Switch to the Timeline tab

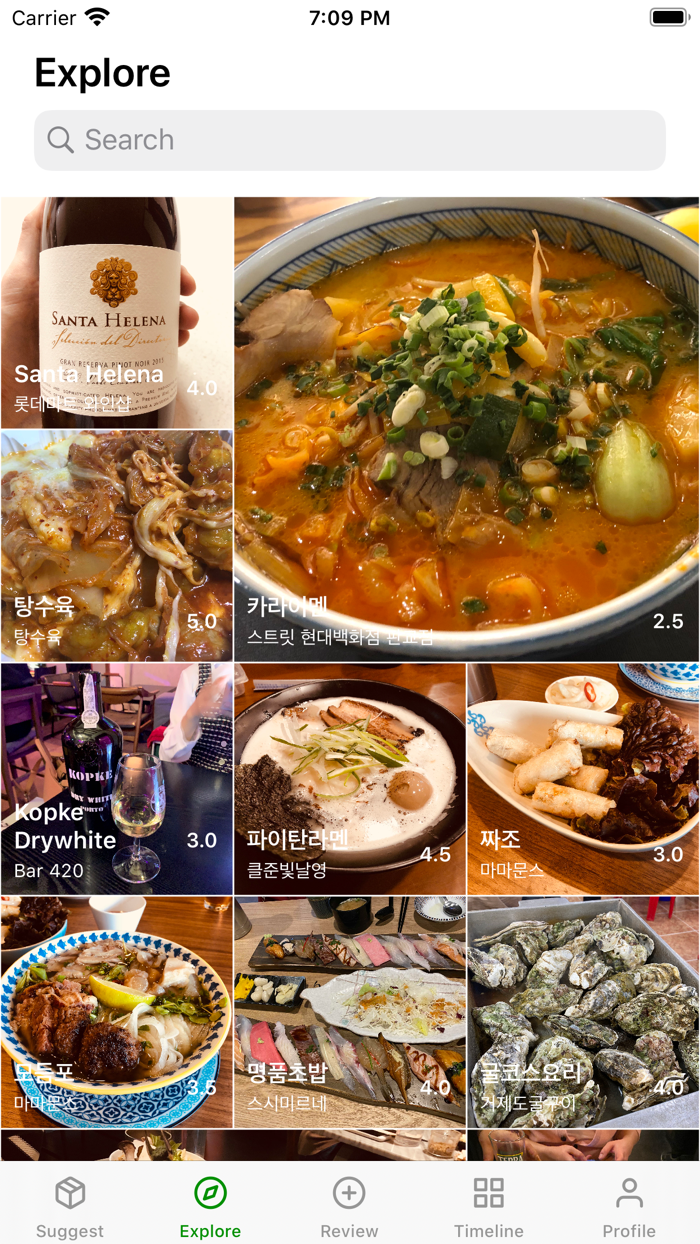tap(489, 1205)
